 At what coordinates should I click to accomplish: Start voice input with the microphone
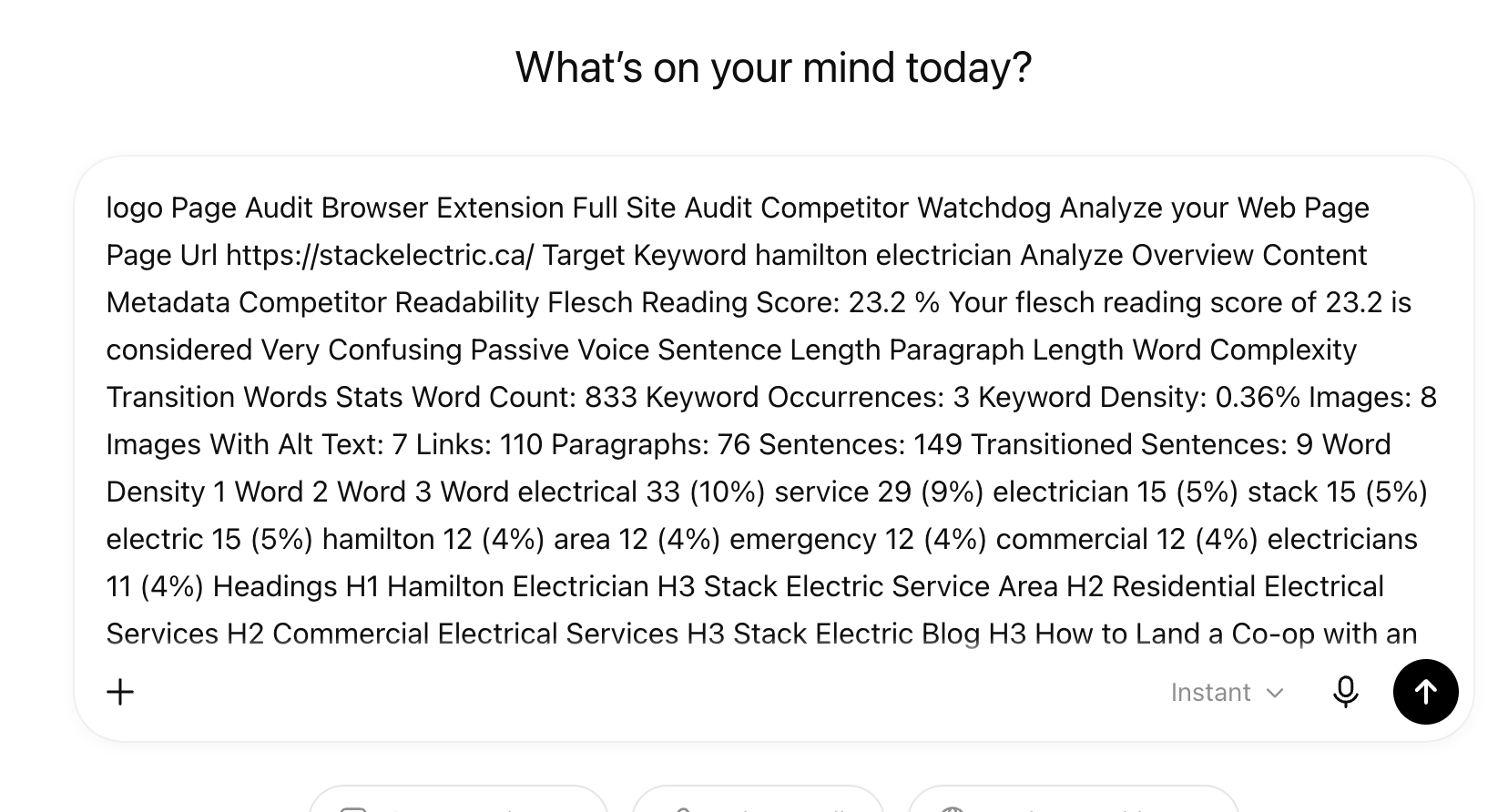coord(1345,692)
